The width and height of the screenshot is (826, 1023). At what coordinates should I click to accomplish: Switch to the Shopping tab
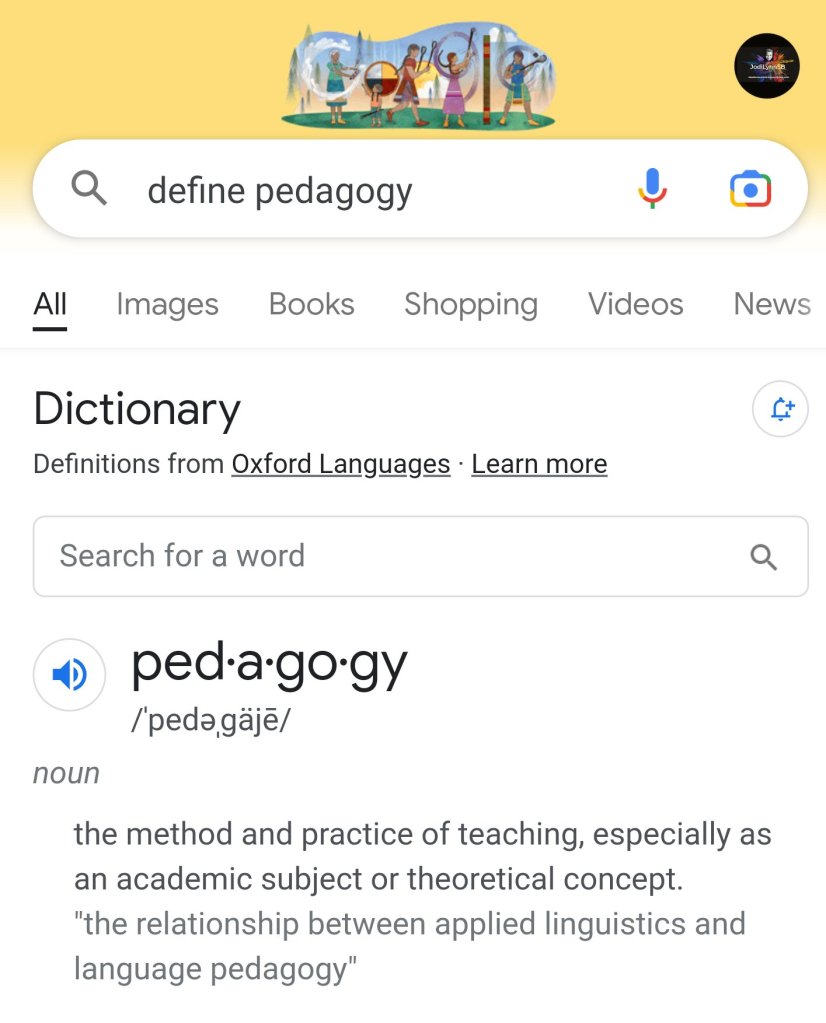click(x=470, y=304)
